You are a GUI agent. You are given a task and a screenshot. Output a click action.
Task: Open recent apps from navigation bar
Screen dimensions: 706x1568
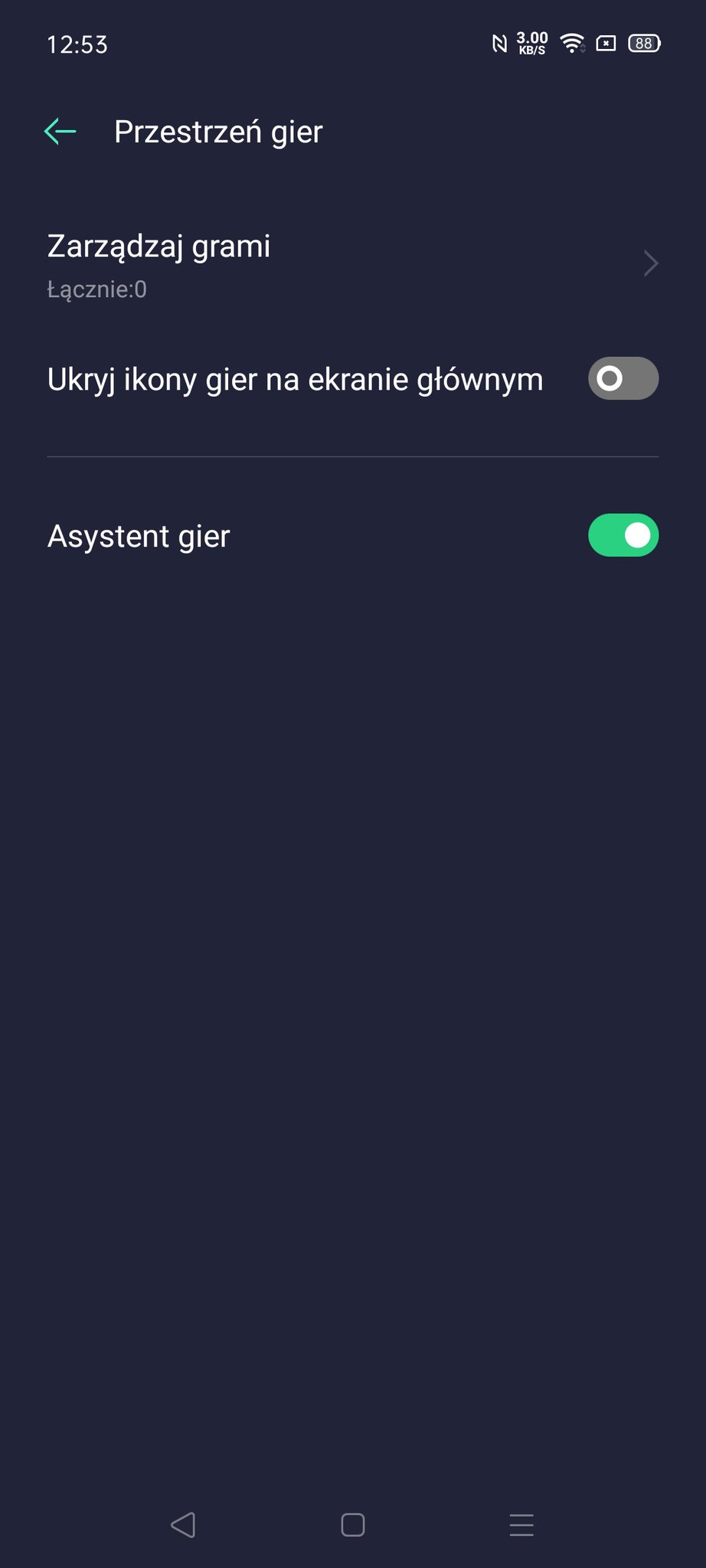click(x=521, y=1524)
